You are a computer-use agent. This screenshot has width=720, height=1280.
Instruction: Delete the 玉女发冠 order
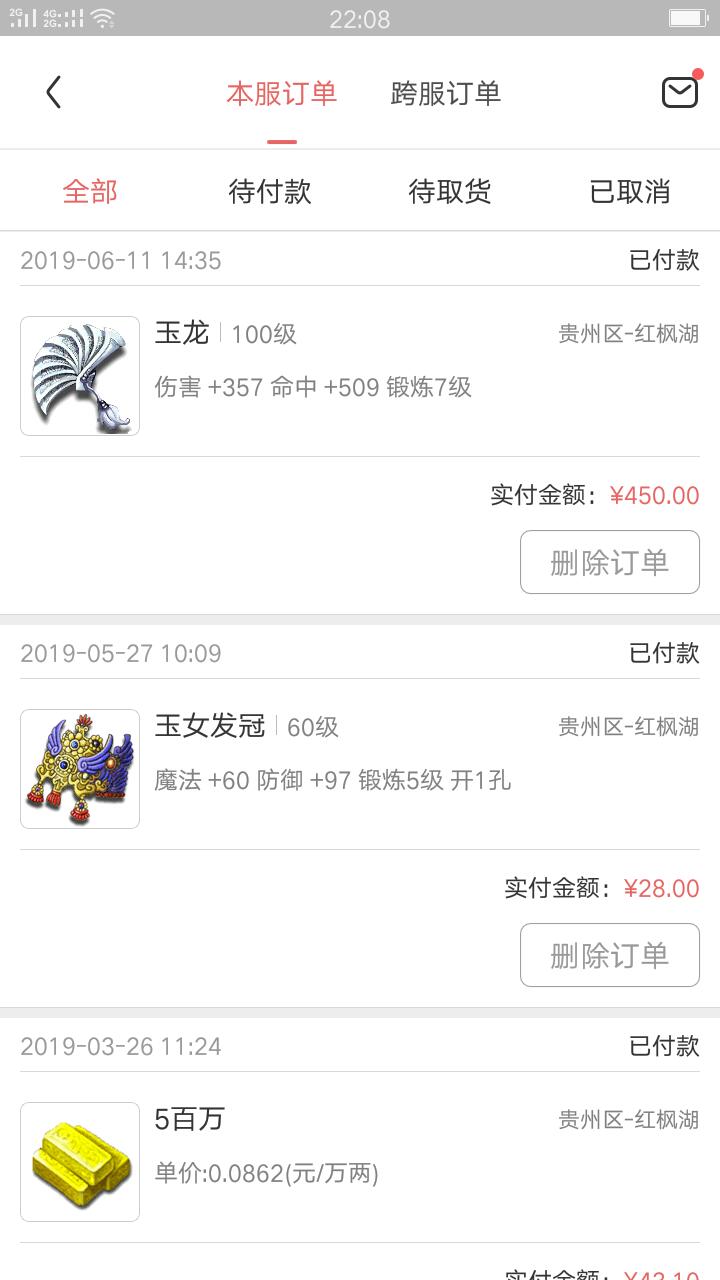point(609,955)
